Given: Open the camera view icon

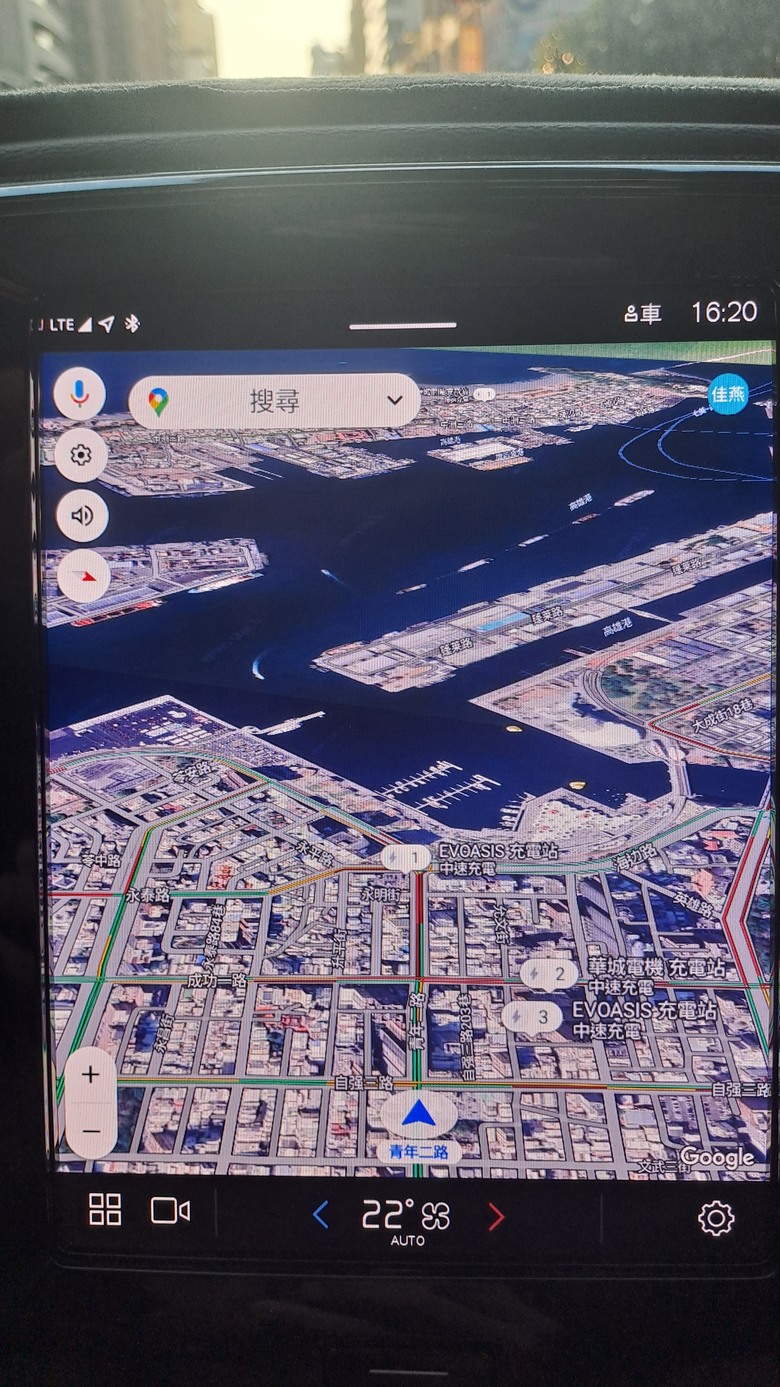Looking at the screenshot, I should [x=170, y=1211].
